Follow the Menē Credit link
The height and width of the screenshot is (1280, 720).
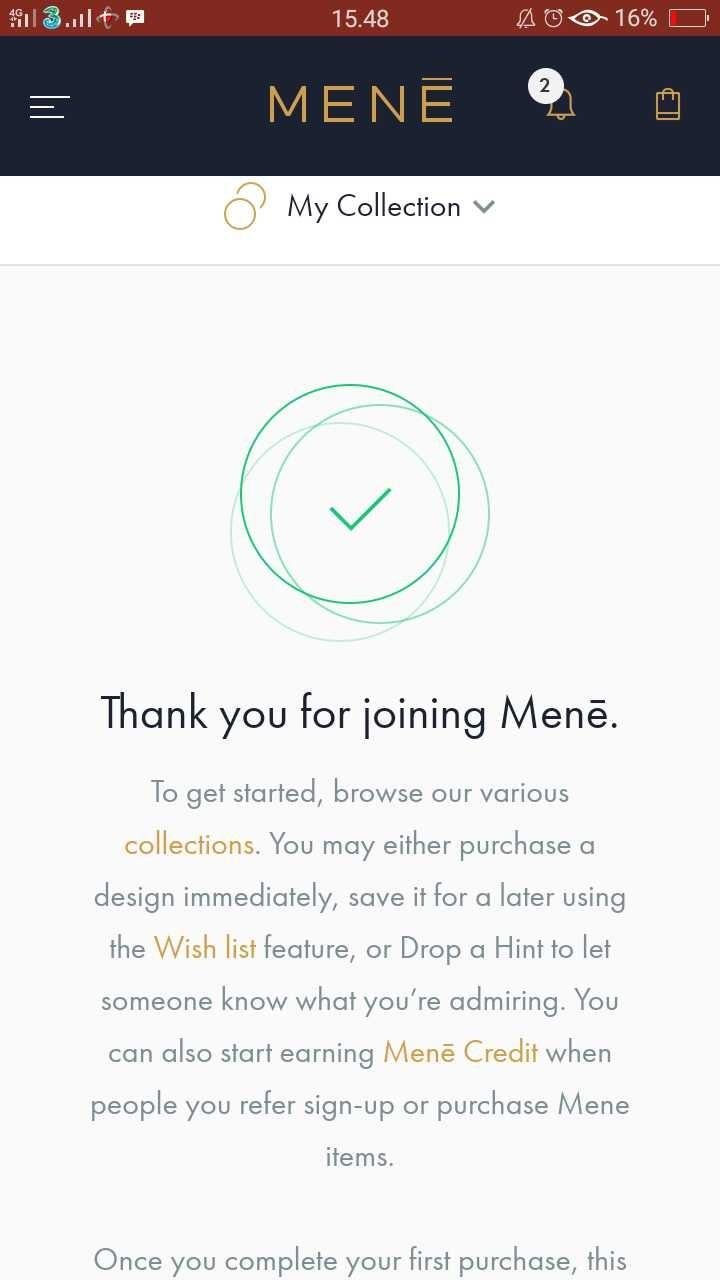point(461,1052)
